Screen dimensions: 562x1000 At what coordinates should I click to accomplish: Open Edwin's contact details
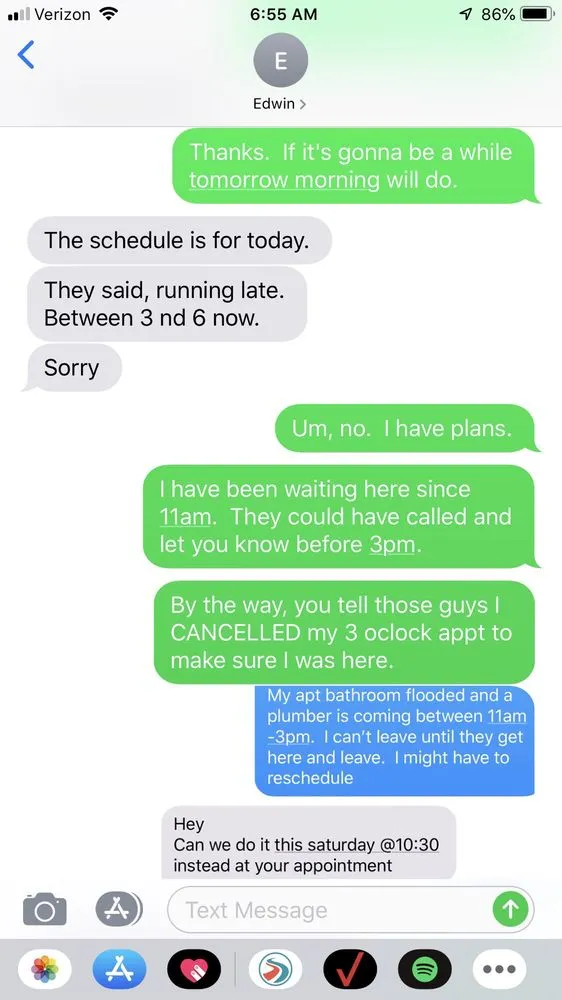(x=280, y=104)
